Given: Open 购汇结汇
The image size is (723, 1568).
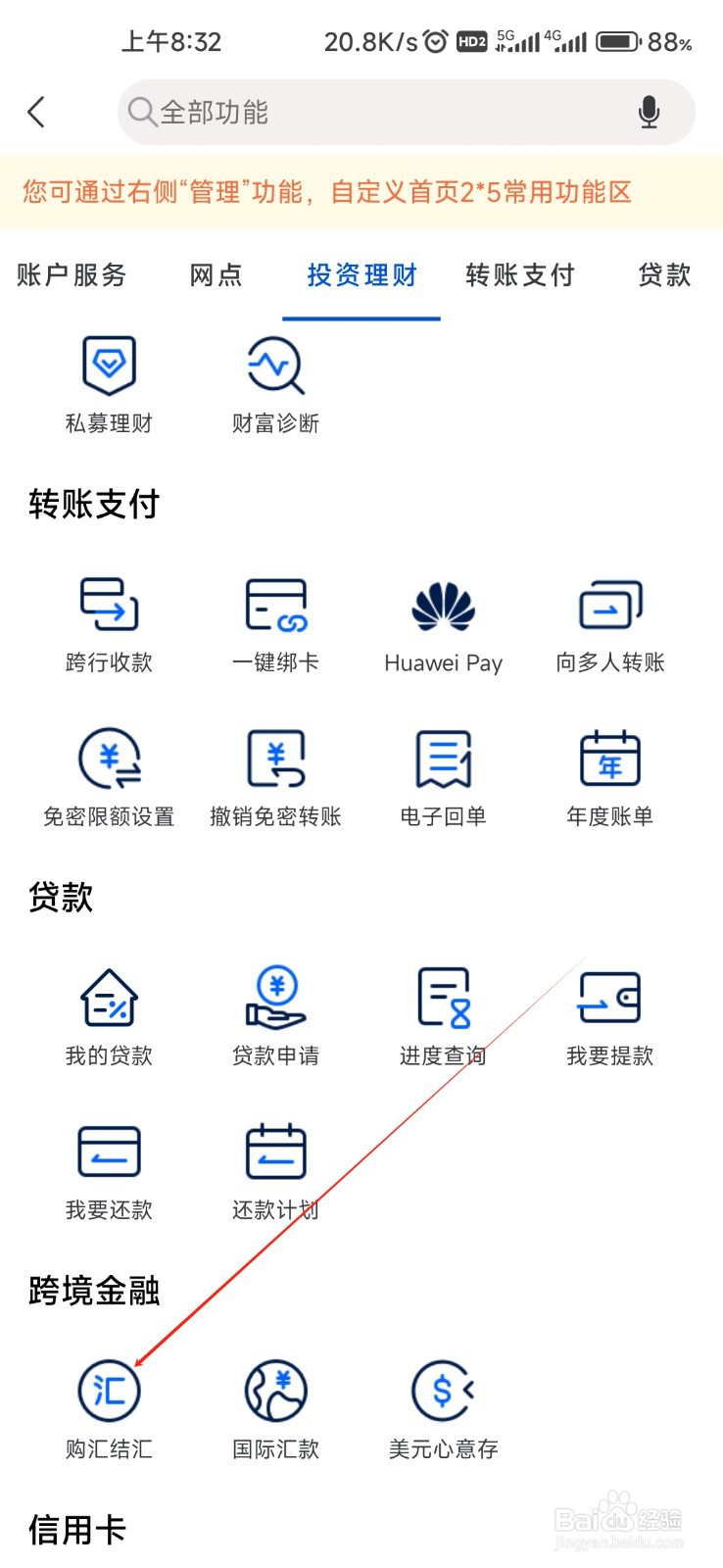Looking at the screenshot, I should point(109,1408).
